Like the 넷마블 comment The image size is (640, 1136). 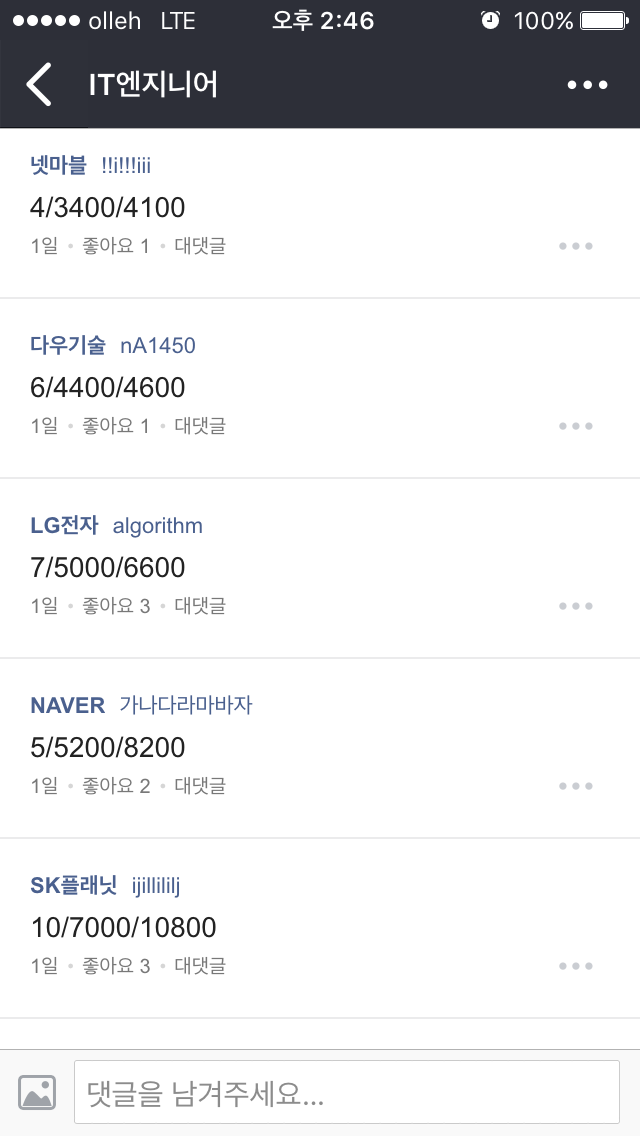(x=115, y=246)
